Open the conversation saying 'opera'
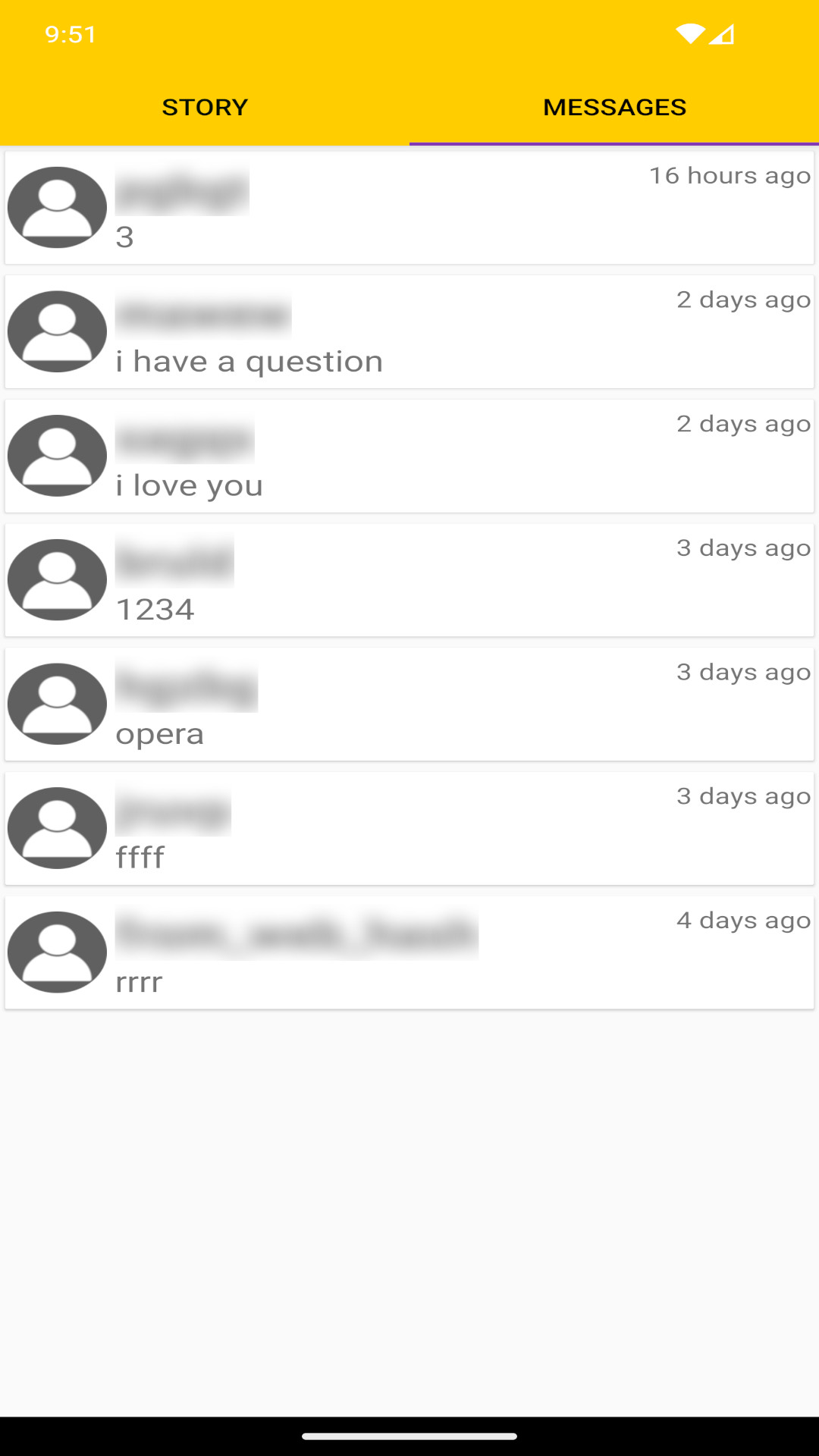Image resolution: width=819 pixels, height=1456 pixels. (409, 704)
